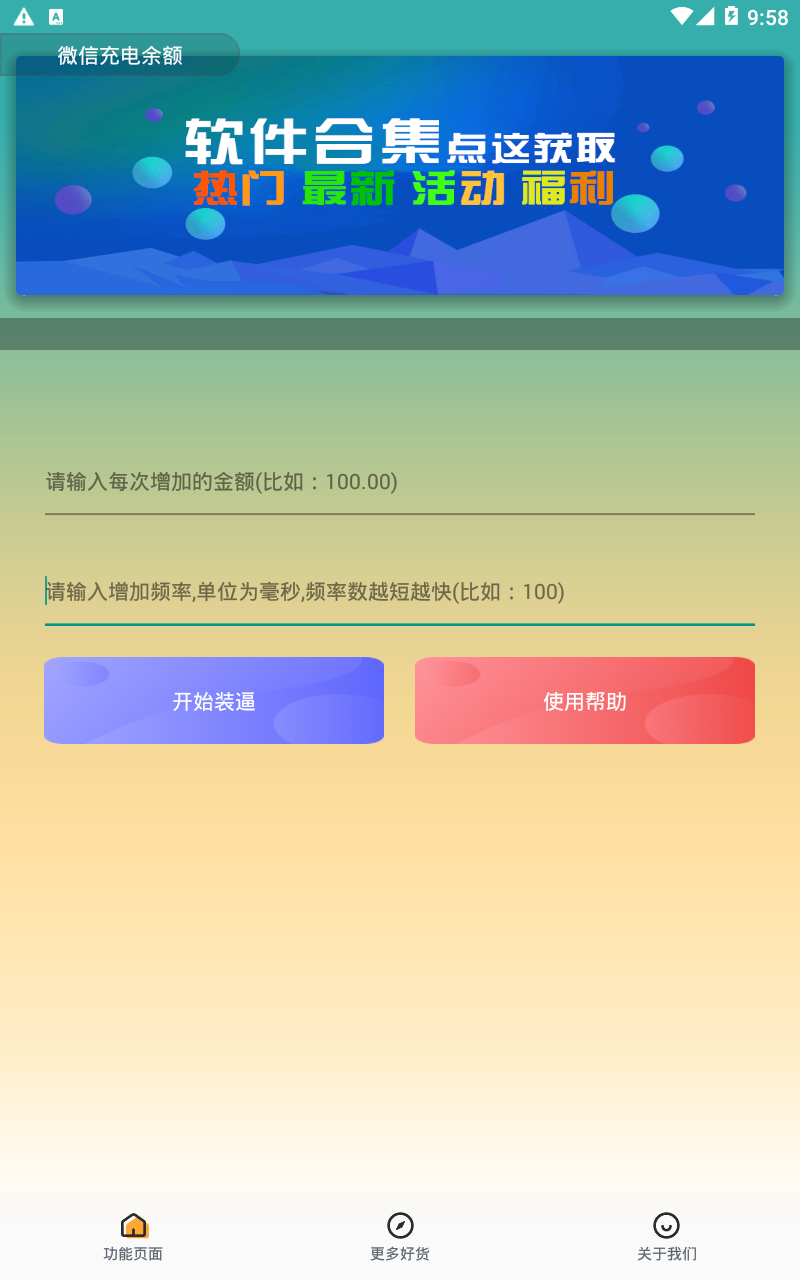The width and height of the screenshot is (800, 1280).
Task: Go to the 更多好货 tab
Action: click(x=400, y=1237)
